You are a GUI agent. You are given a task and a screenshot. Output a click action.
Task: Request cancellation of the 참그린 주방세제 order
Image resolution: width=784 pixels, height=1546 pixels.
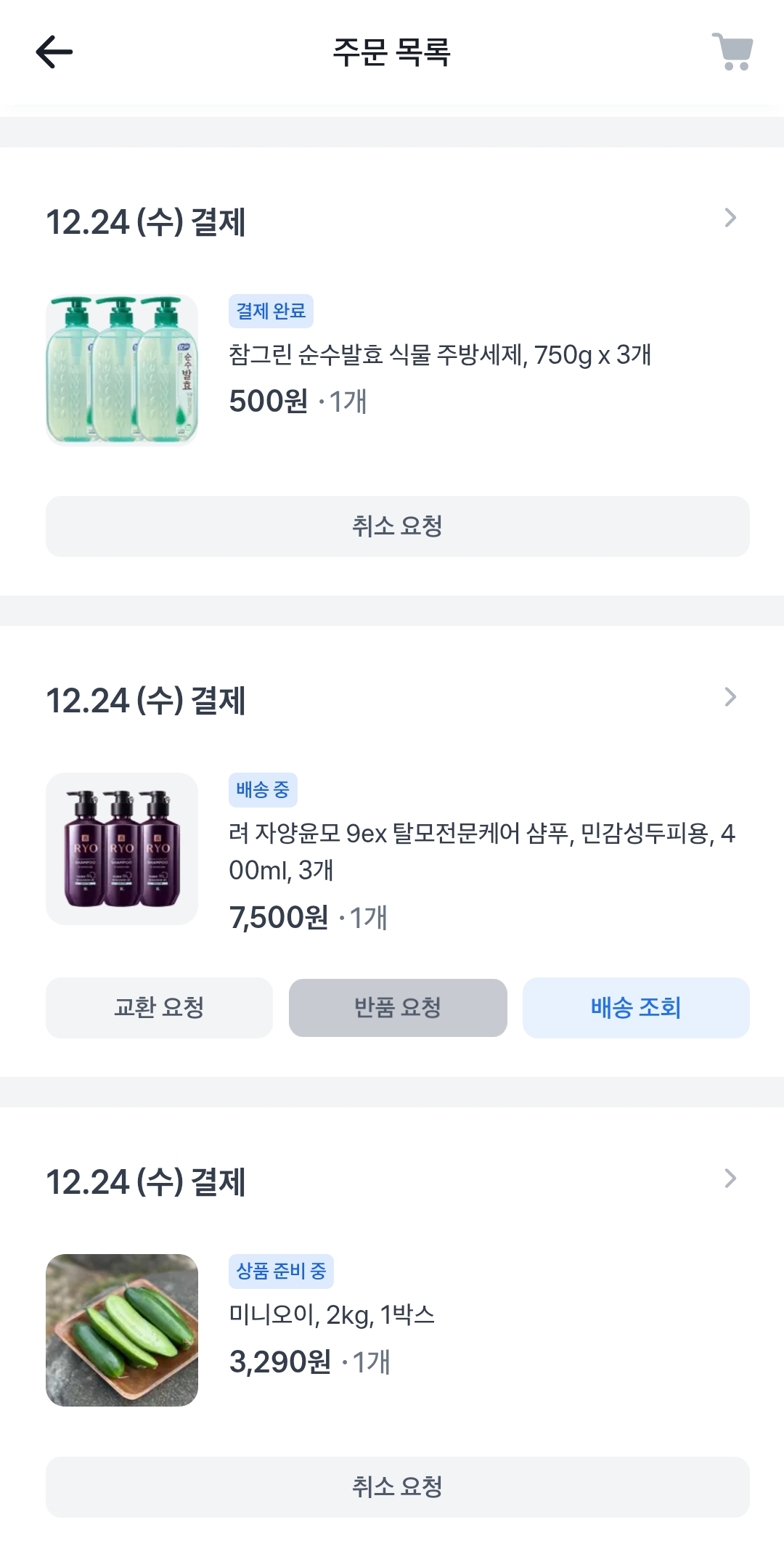[x=397, y=526]
